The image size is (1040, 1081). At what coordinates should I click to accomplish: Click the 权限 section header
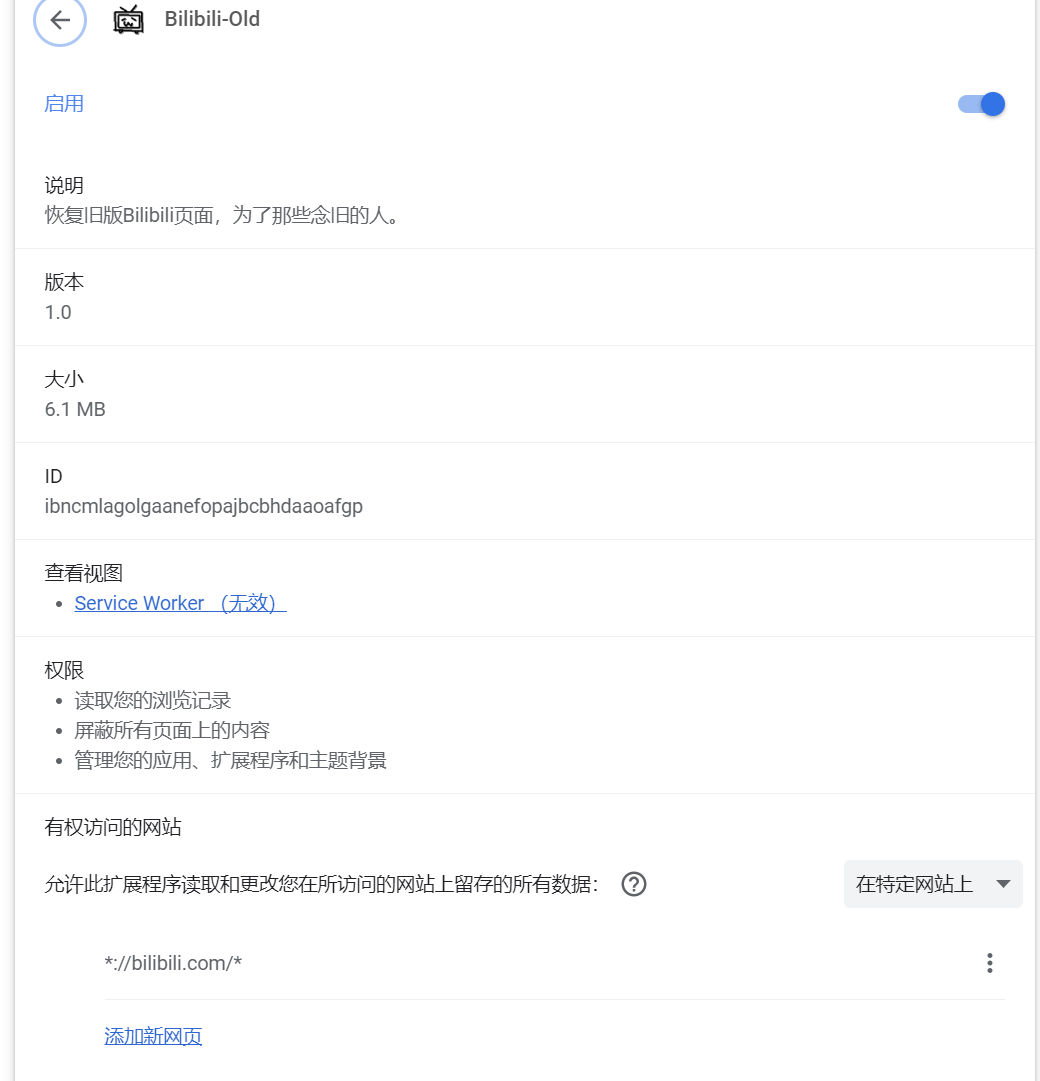(x=64, y=670)
